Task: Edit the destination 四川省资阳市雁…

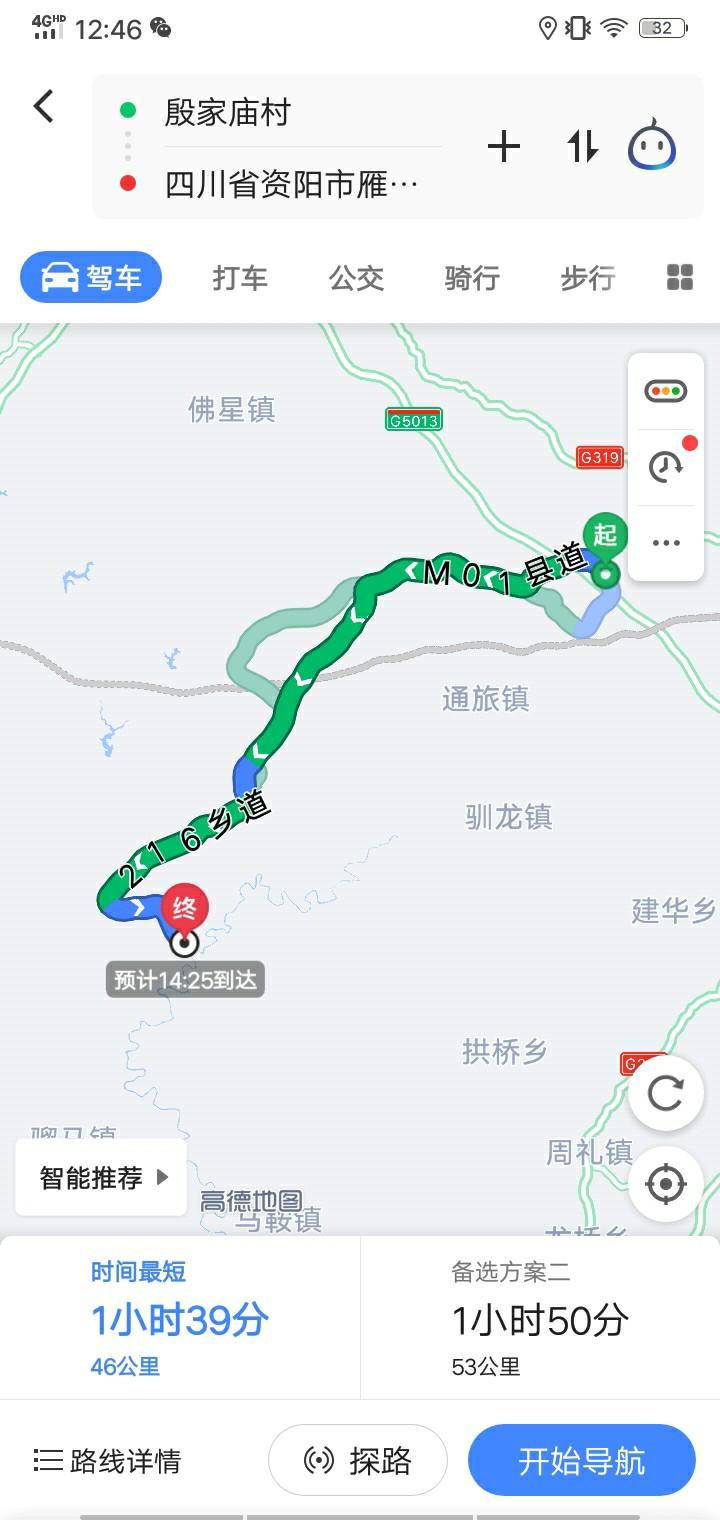Action: tap(291, 184)
